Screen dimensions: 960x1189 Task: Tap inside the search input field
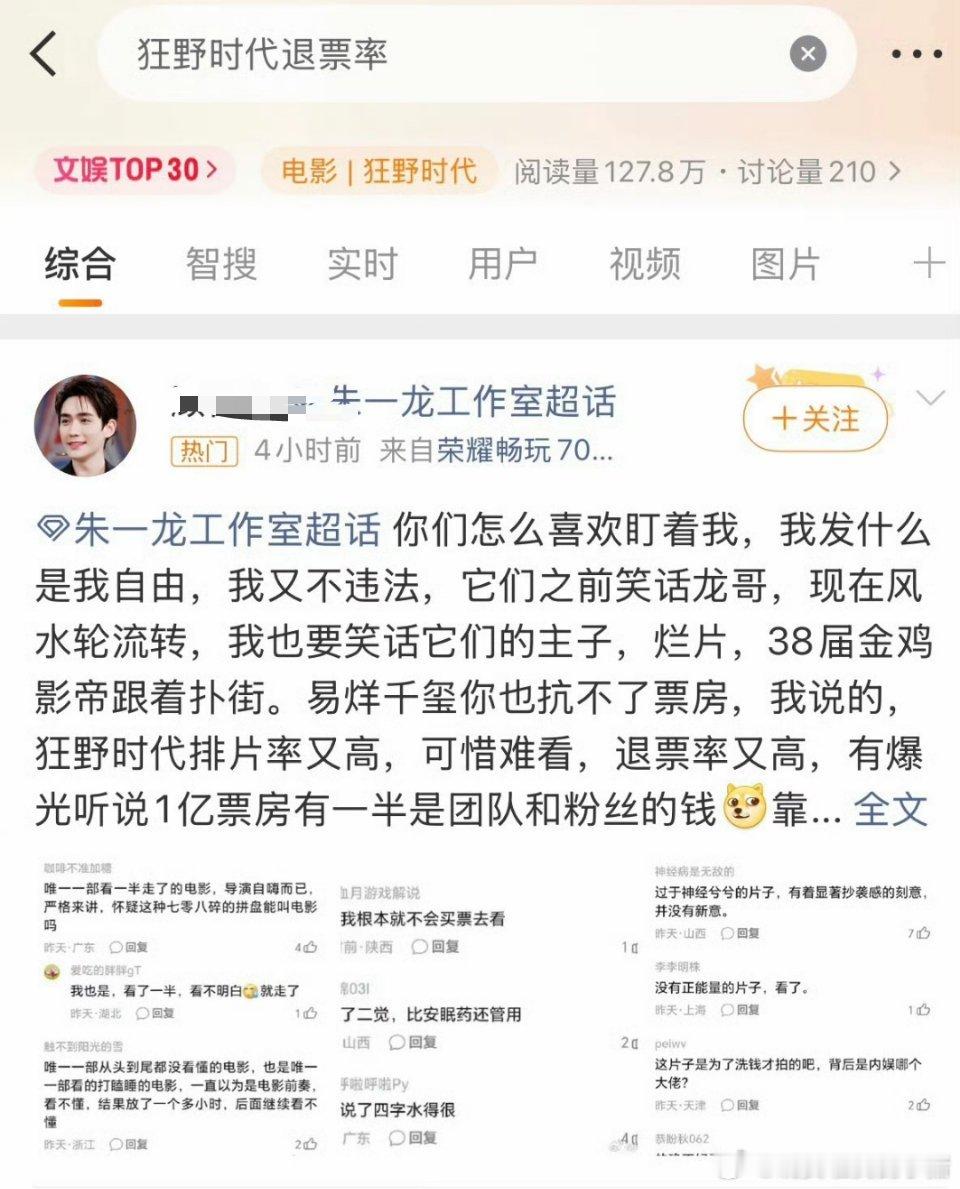400,54
